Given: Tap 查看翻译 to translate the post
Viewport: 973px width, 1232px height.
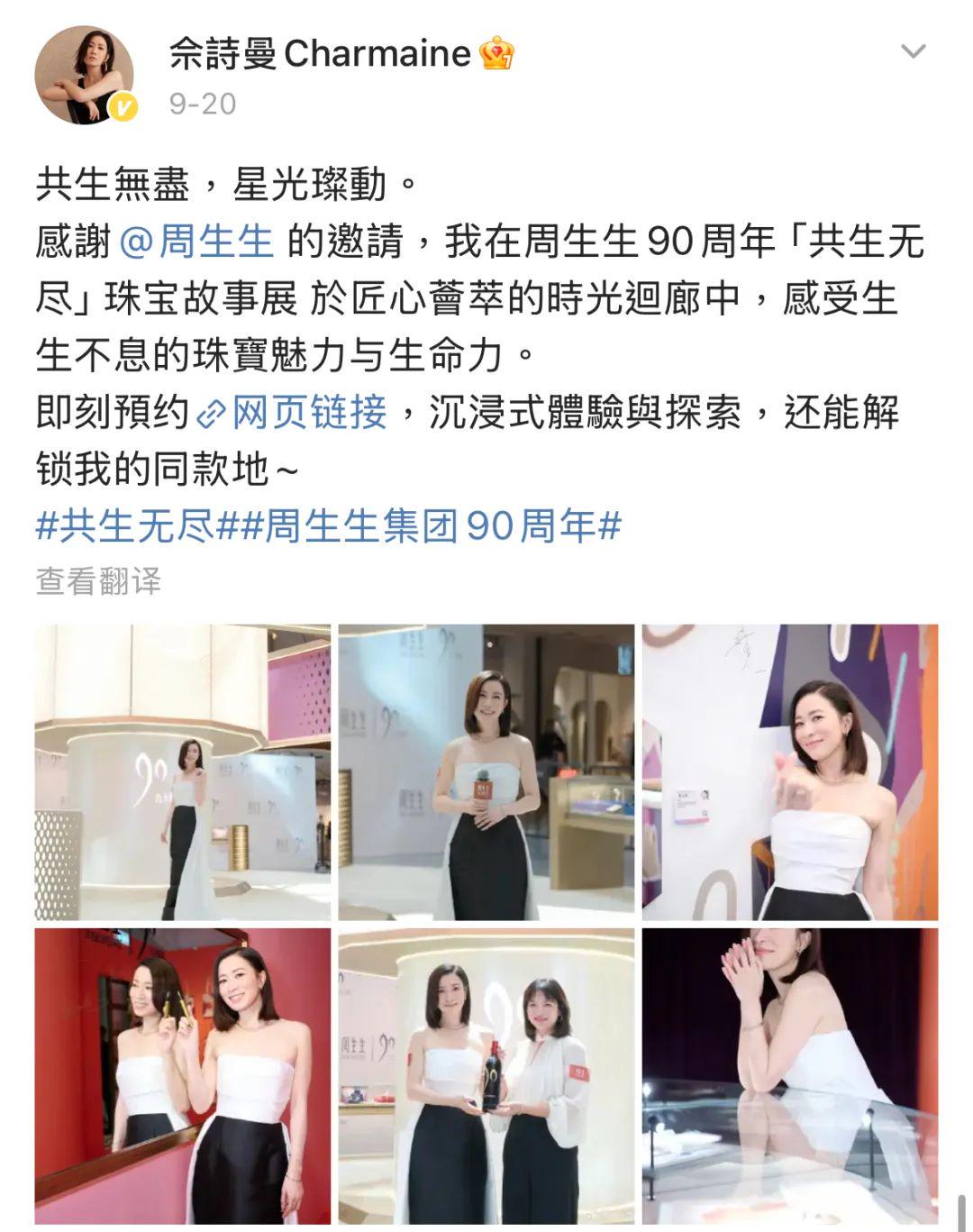Looking at the screenshot, I should pos(99,581).
